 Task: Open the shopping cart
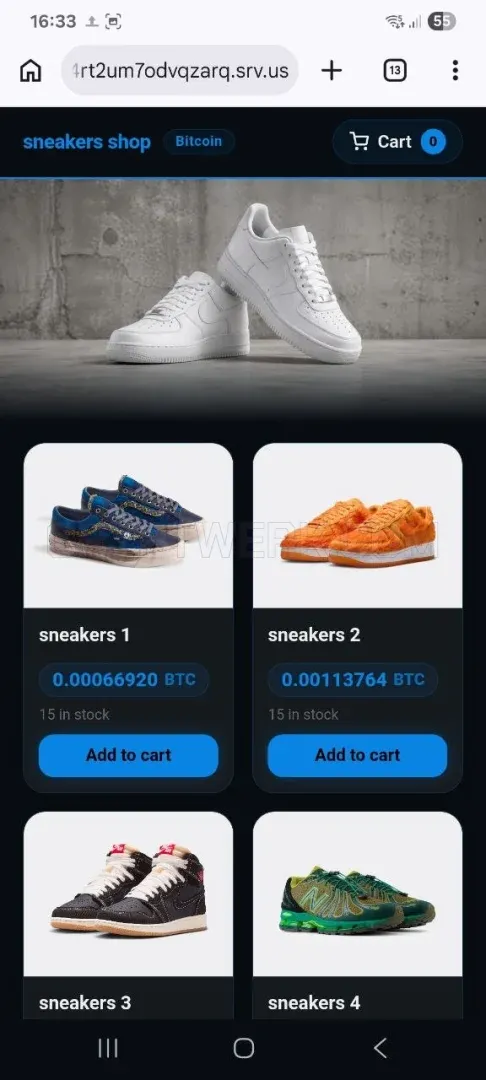(397, 142)
